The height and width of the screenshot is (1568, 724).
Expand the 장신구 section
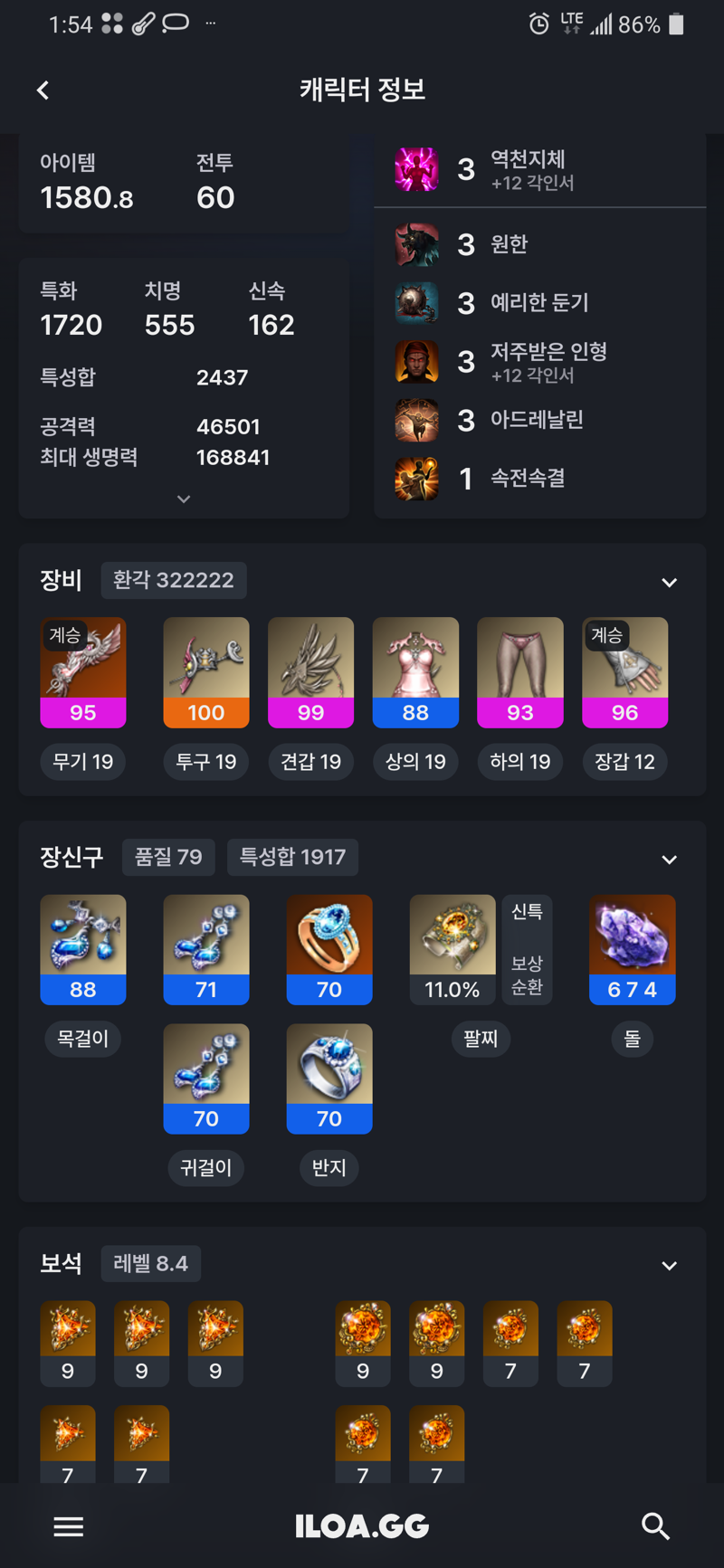[669, 860]
